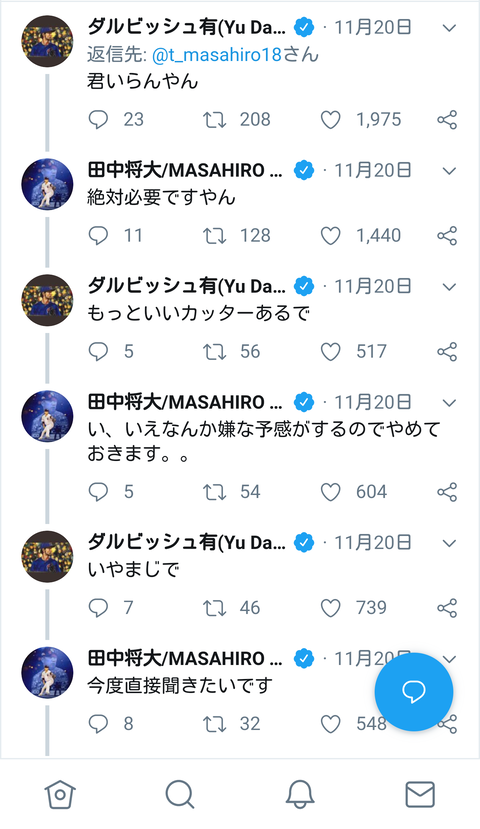The width and height of the screenshot is (480, 829).
Task: Share the tweet 君いらんやん
Action: (x=447, y=120)
